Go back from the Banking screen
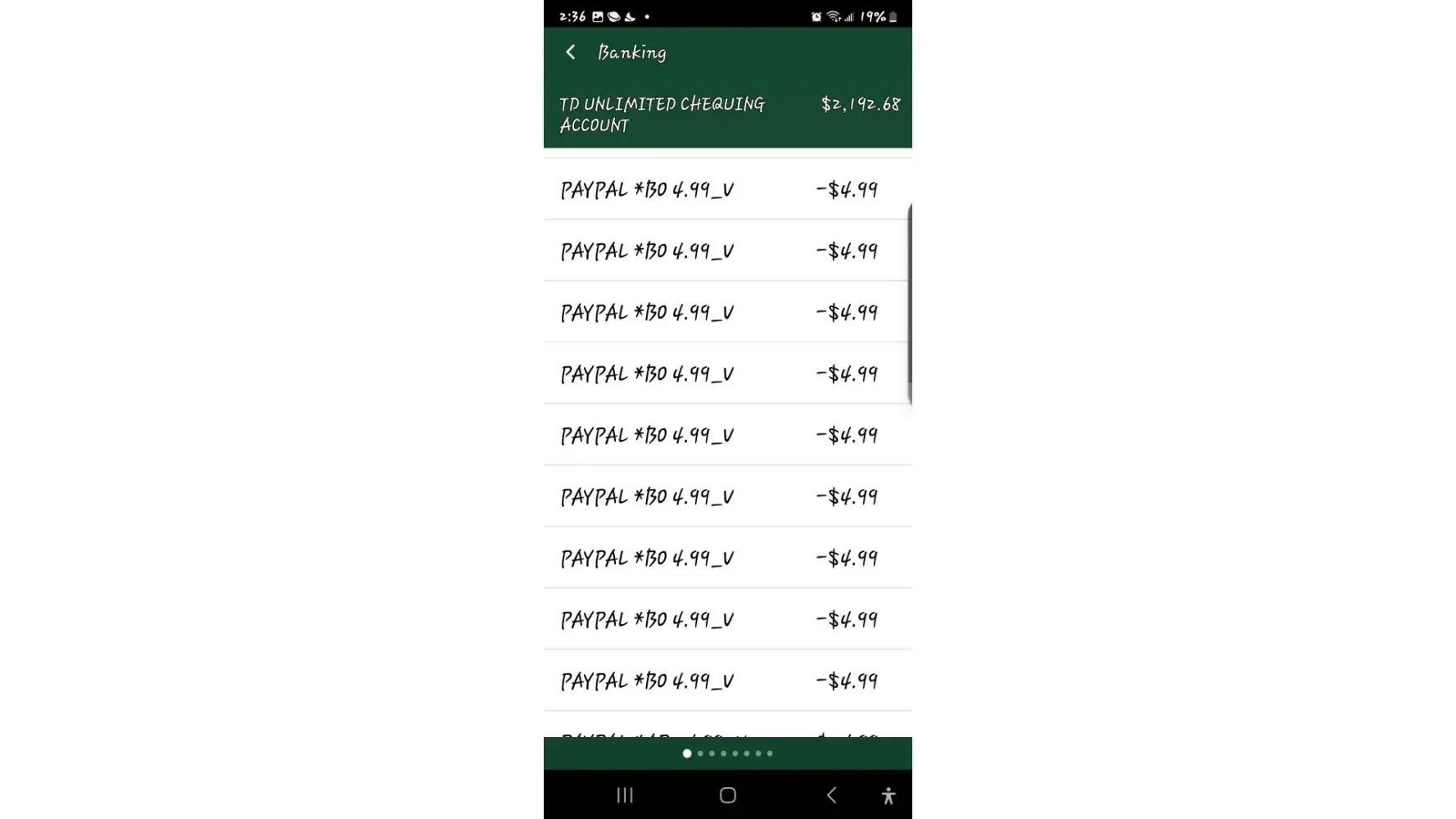The width and height of the screenshot is (1456, 819). 571,52
